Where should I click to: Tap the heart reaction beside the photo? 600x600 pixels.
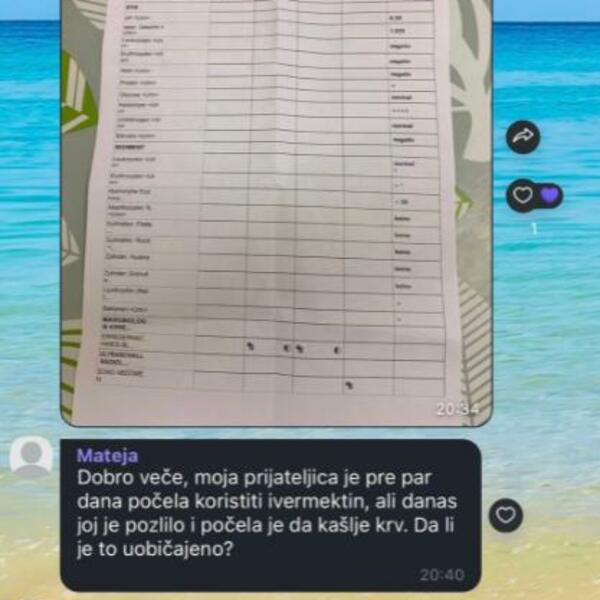(x=523, y=194)
